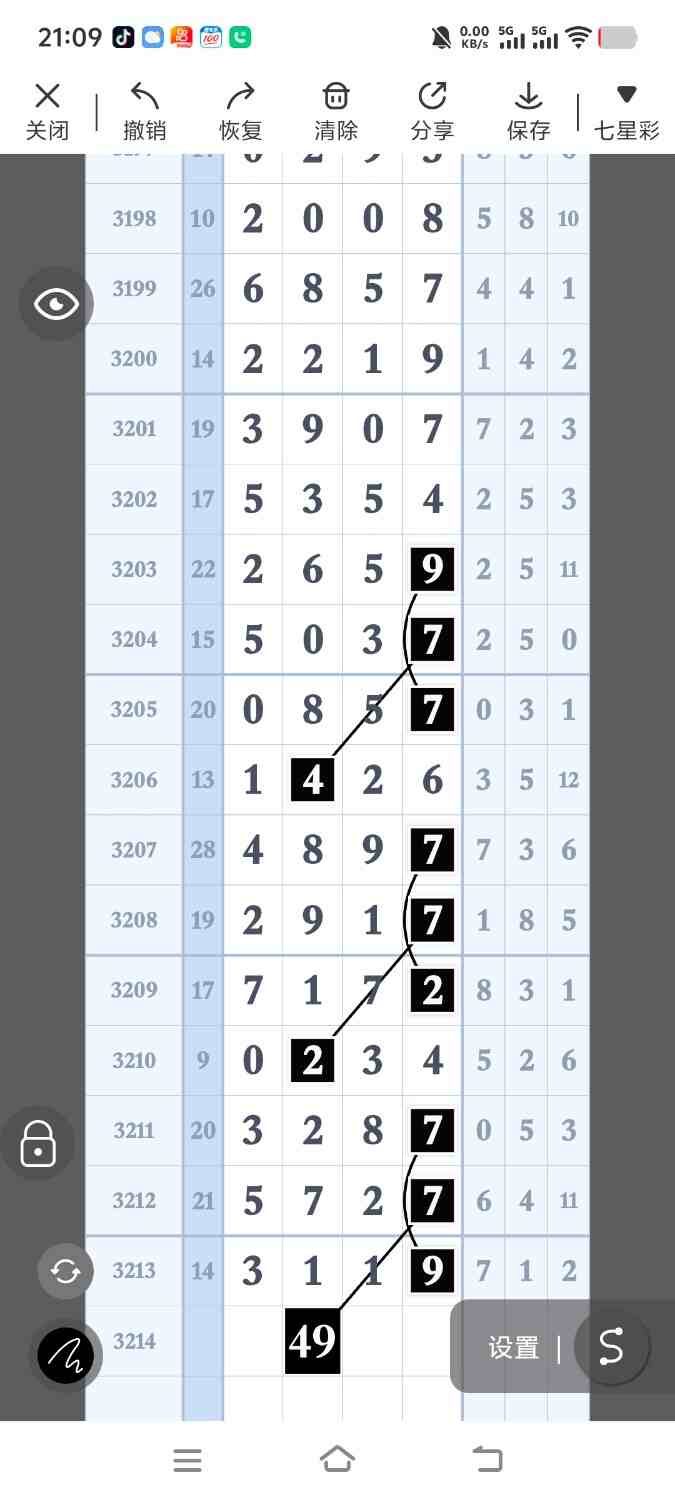This screenshot has width=675, height=1500.
Task: Open the 七星彩 lottery dropdown
Action: click(627, 111)
